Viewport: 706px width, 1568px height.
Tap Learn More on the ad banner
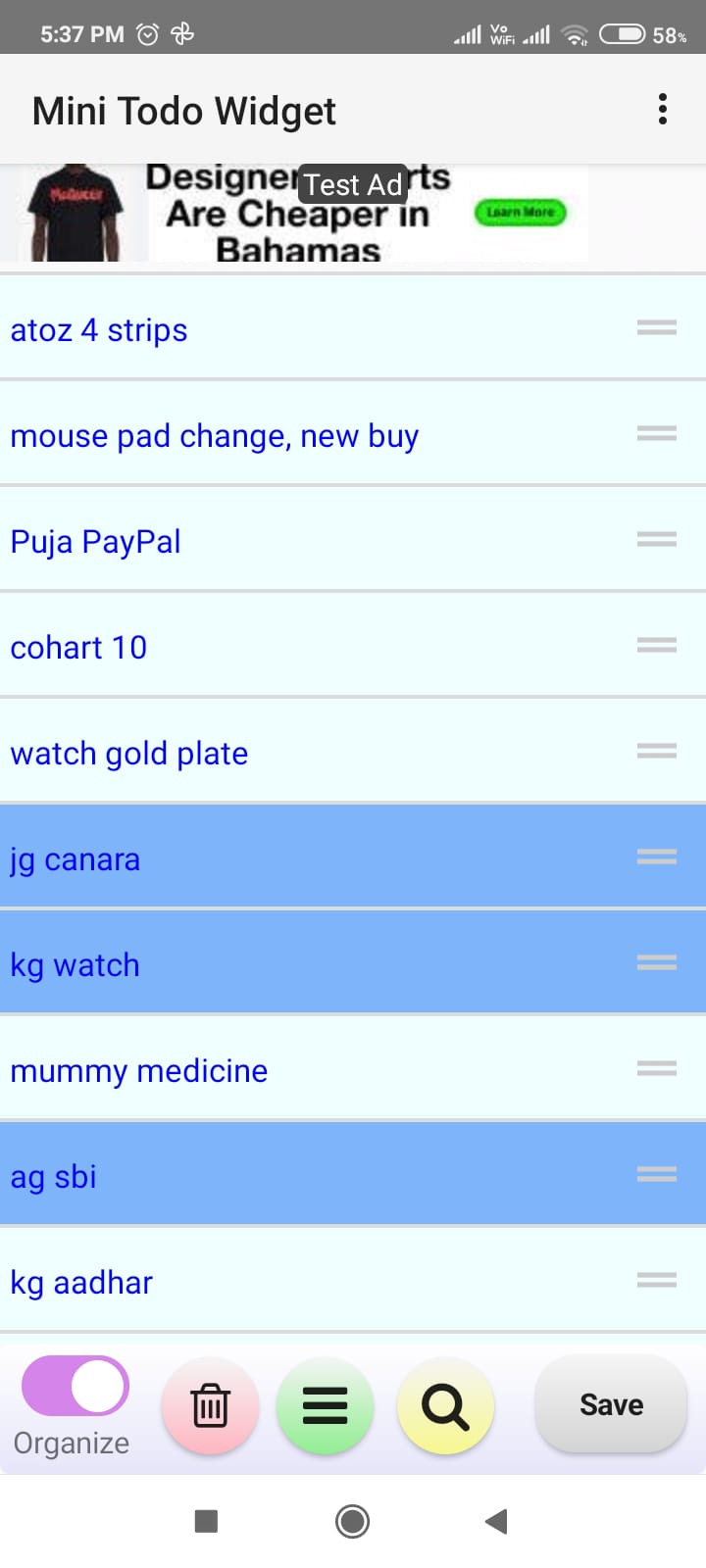pyautogui.click(x=520, y=213)
